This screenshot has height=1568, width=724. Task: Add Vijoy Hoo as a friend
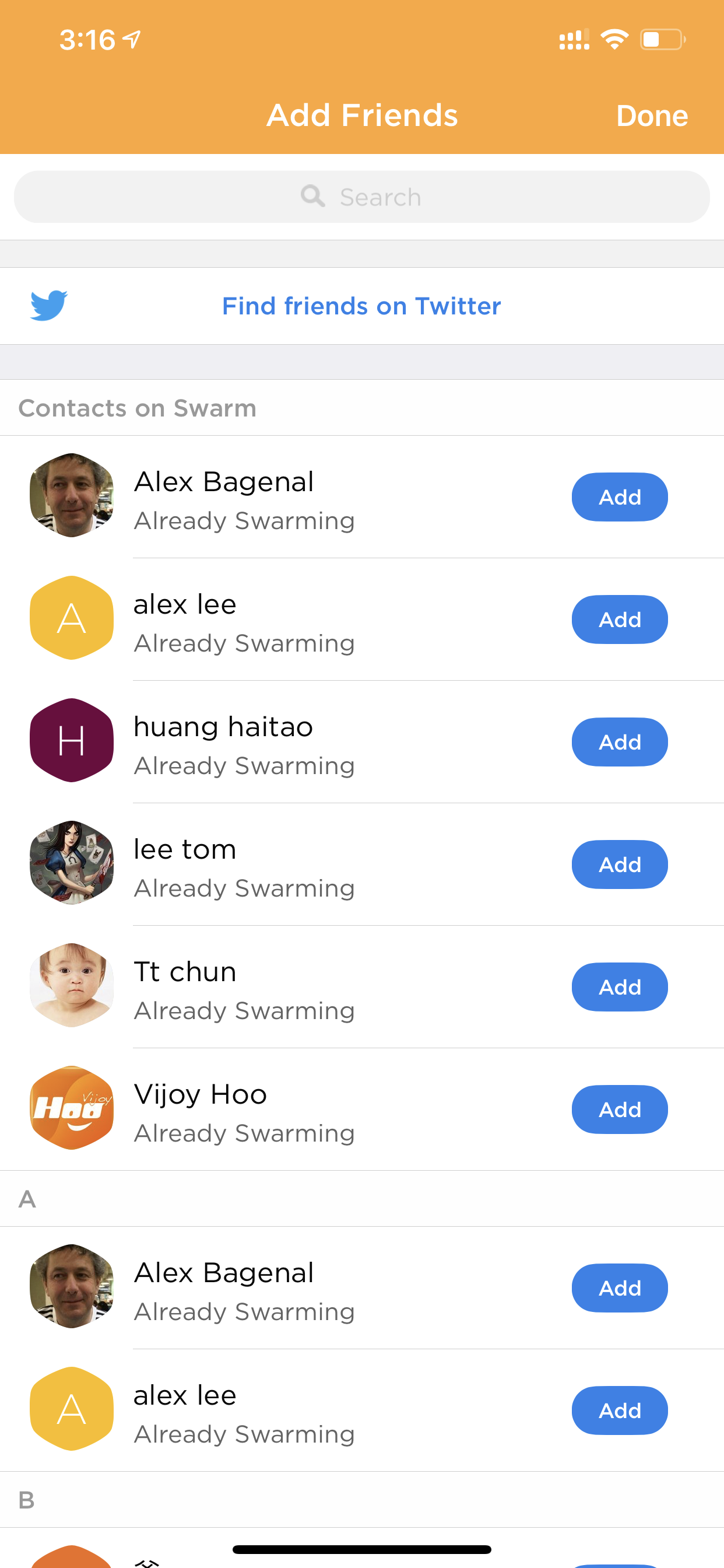619,1109
